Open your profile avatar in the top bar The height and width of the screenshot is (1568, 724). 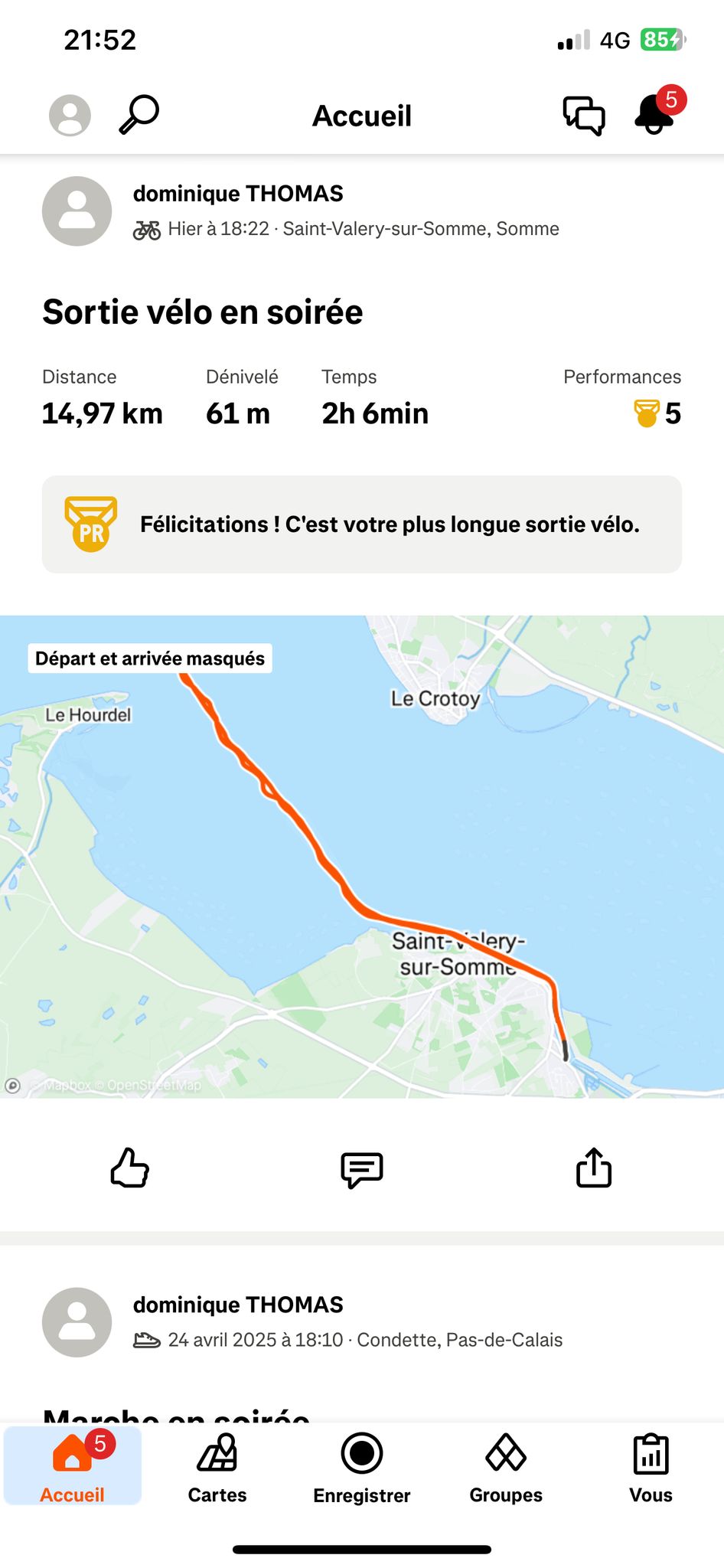click(x=70, y=116)
